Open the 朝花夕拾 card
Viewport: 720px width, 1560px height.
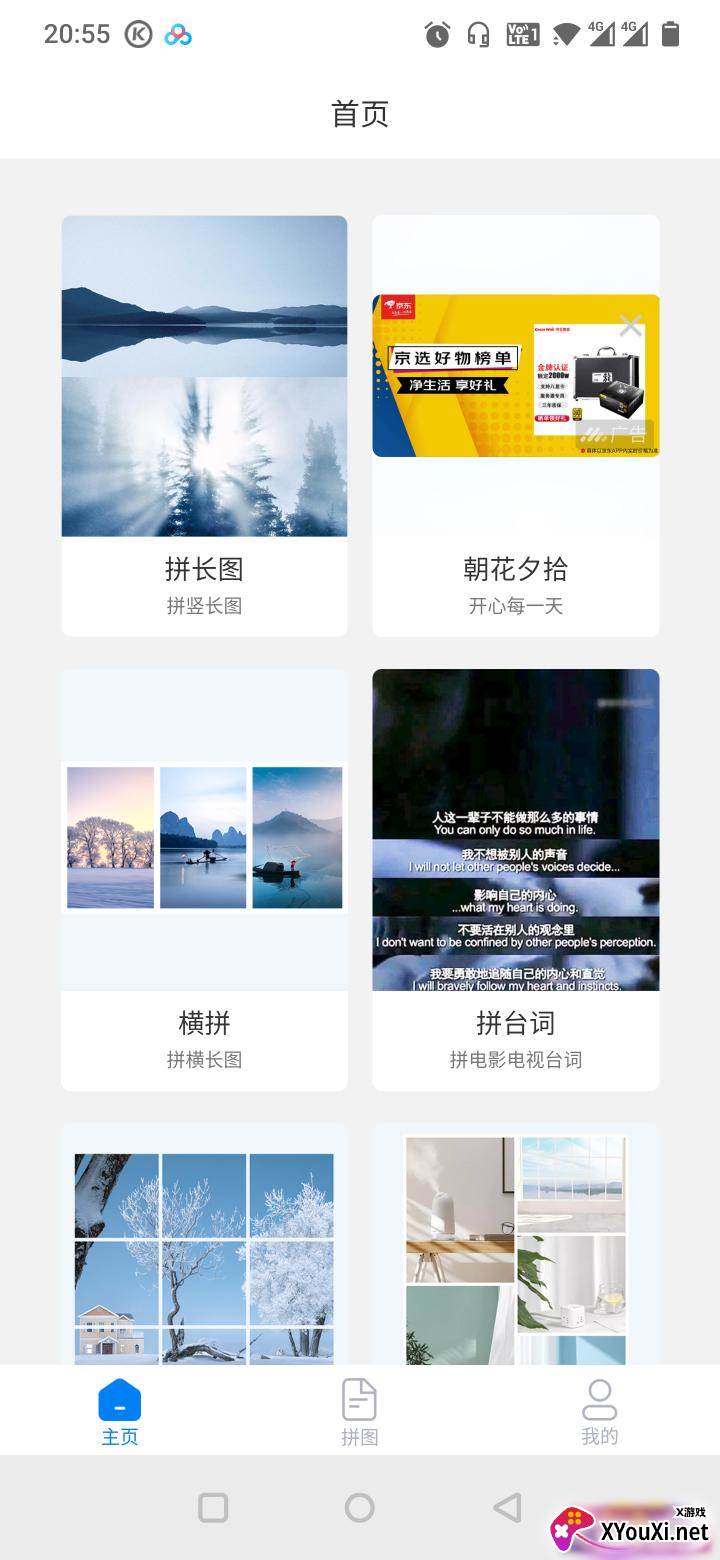(515, 582)
